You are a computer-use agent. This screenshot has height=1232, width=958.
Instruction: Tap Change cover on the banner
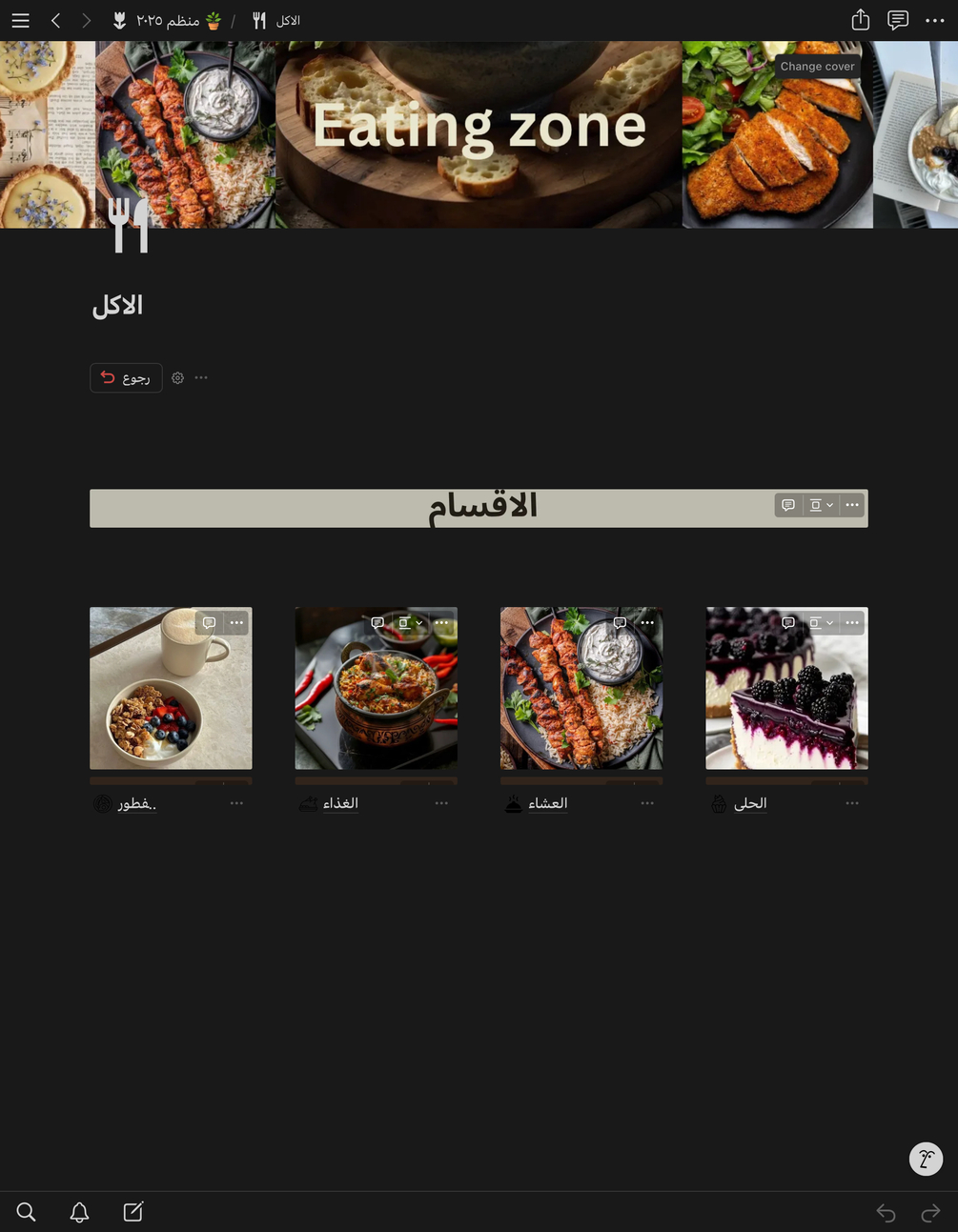pyautogui.click(x=817, y=67)
